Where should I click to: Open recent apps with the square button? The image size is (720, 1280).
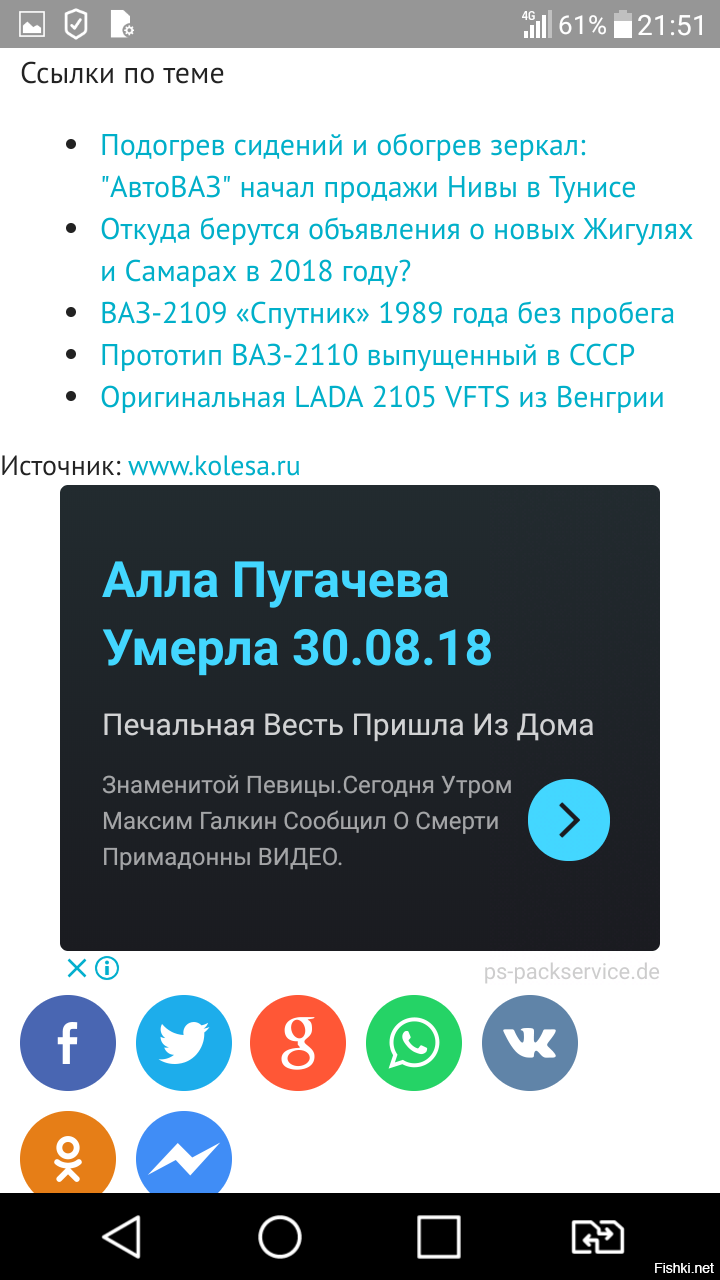[x=438, y=1237]
